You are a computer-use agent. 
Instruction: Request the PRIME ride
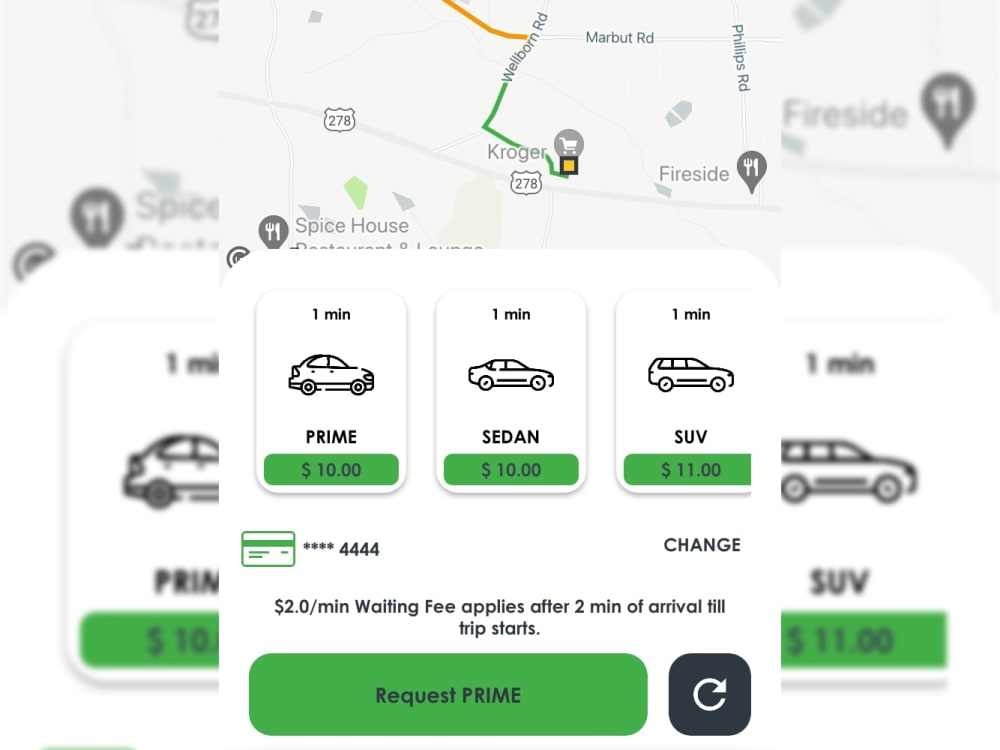(x=448, y=695)
